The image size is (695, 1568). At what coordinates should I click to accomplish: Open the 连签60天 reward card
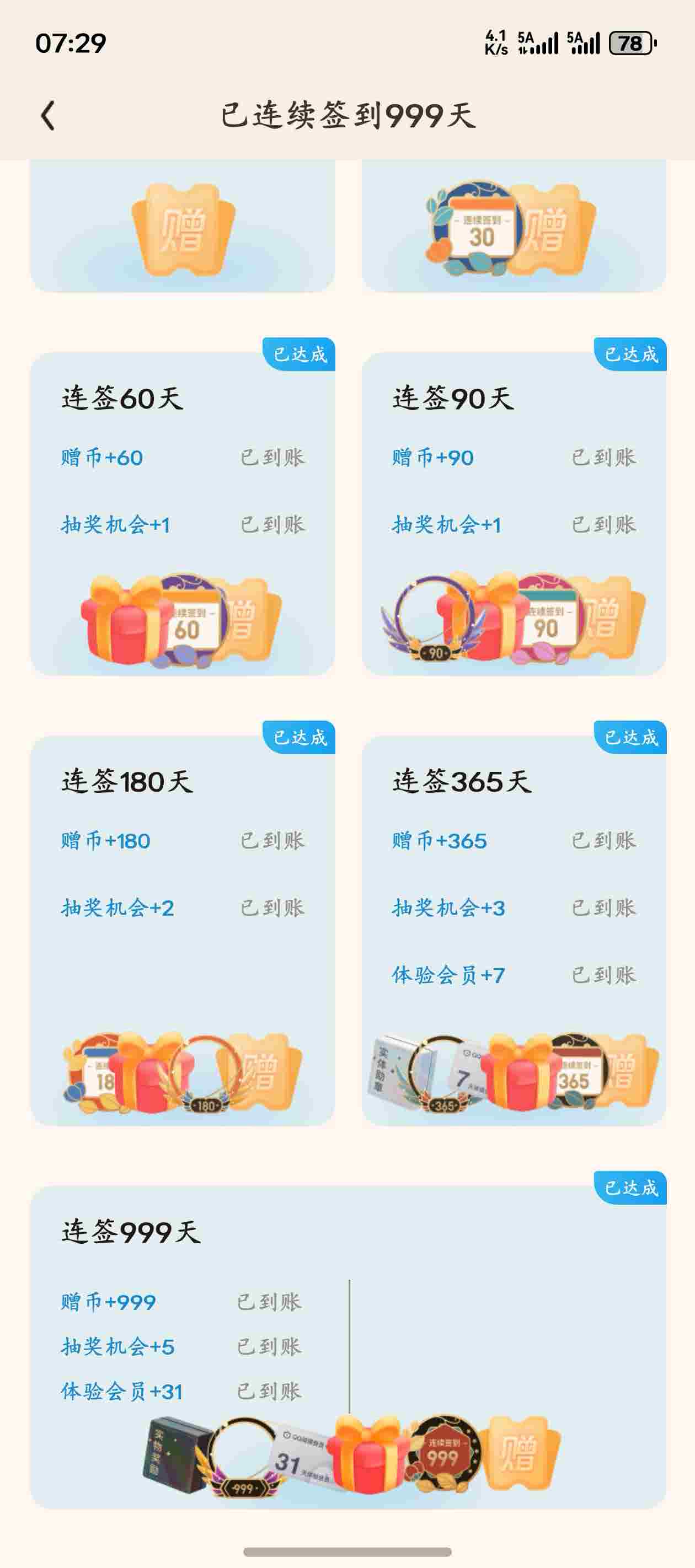[182, 513]
